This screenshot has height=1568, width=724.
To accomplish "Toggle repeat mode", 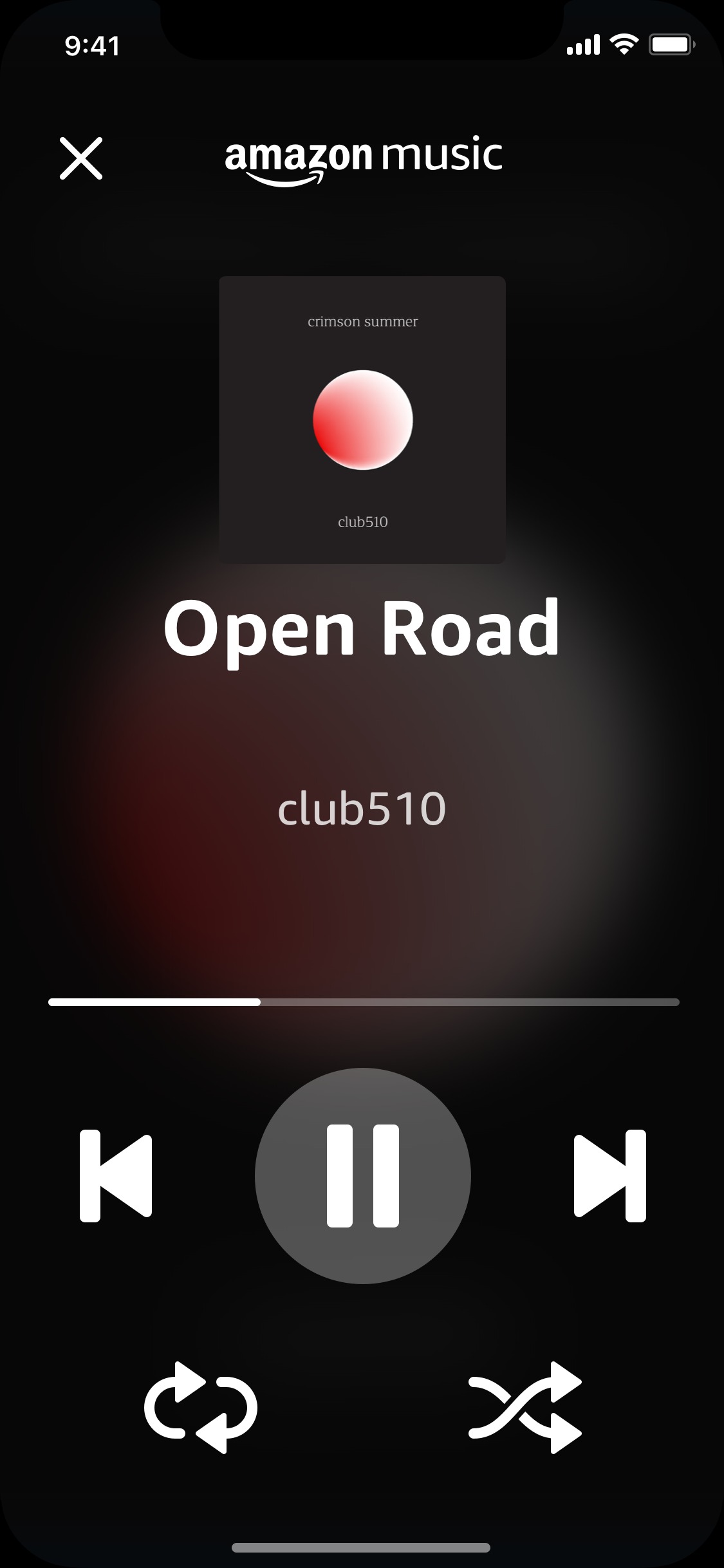I will [x=201, y=1407].
